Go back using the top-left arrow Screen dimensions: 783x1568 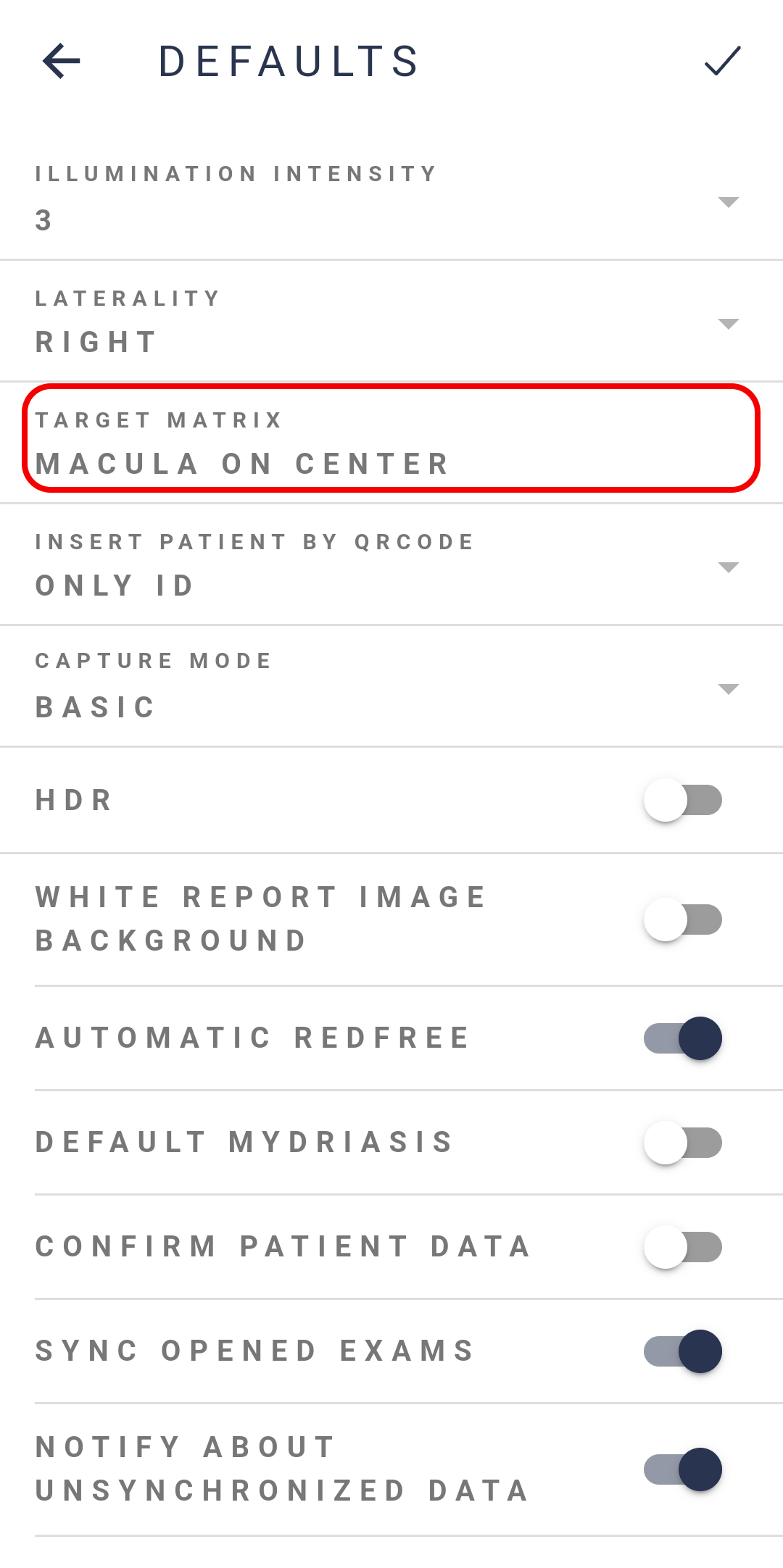tap(62, 61)
